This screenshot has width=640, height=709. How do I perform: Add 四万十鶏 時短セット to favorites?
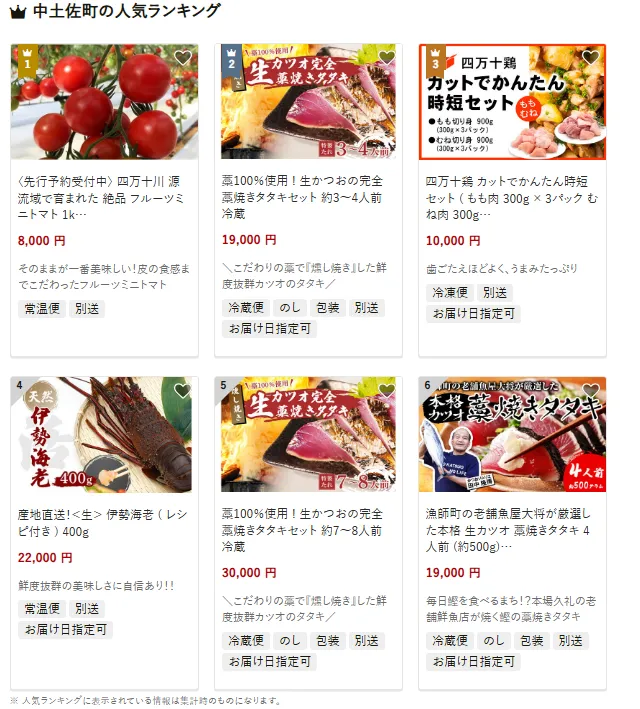tap(590, 58)
